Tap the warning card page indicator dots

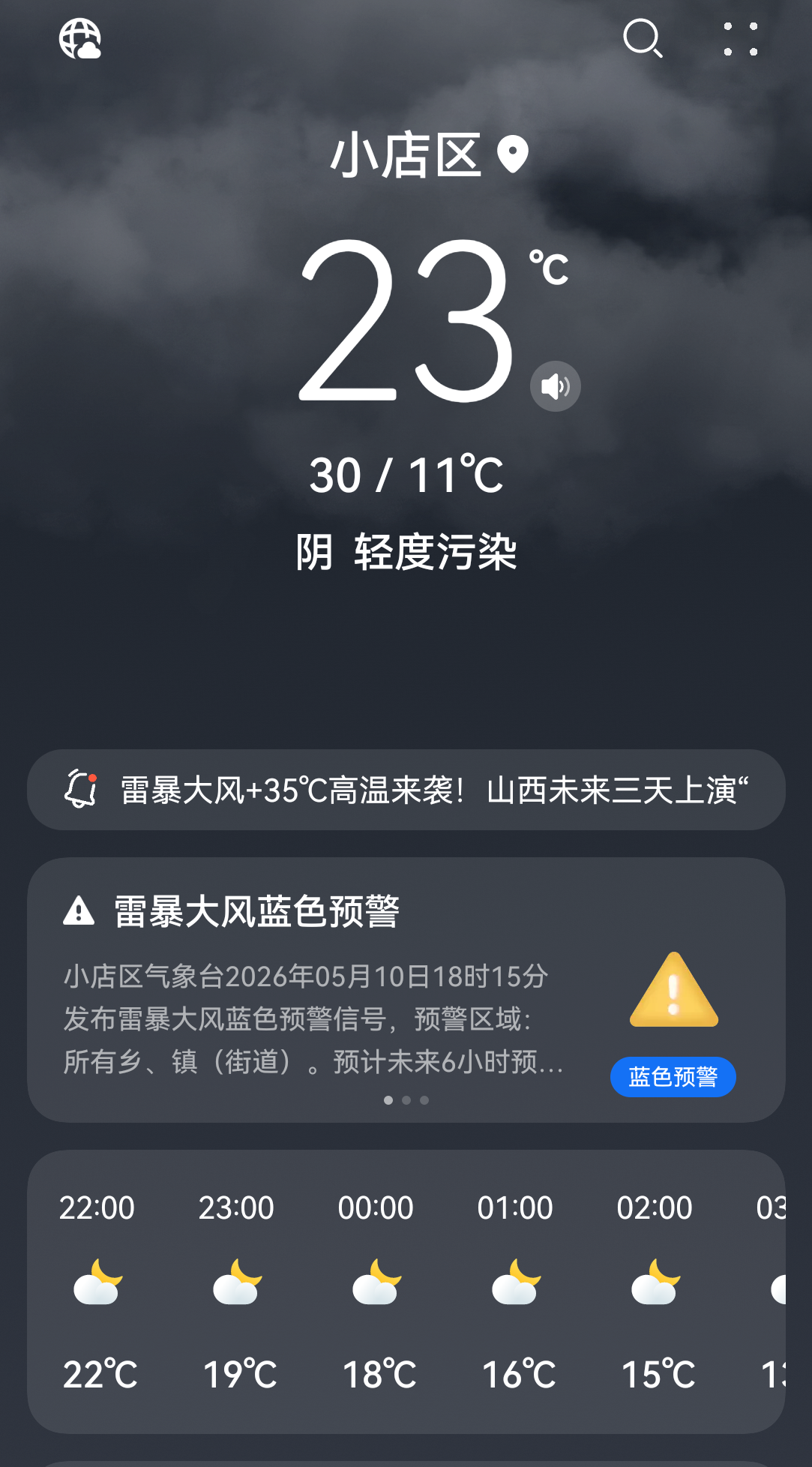tap(406, 1100)
